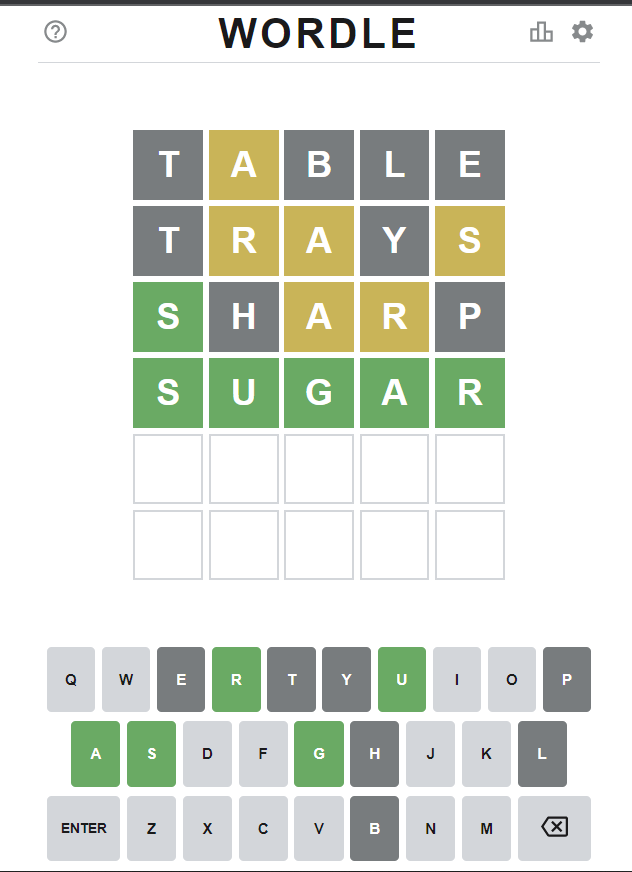Image resolution: width=632 pixels, height=872 pixels.
Task: Select the green U key
Action: (x=402, y=680)
